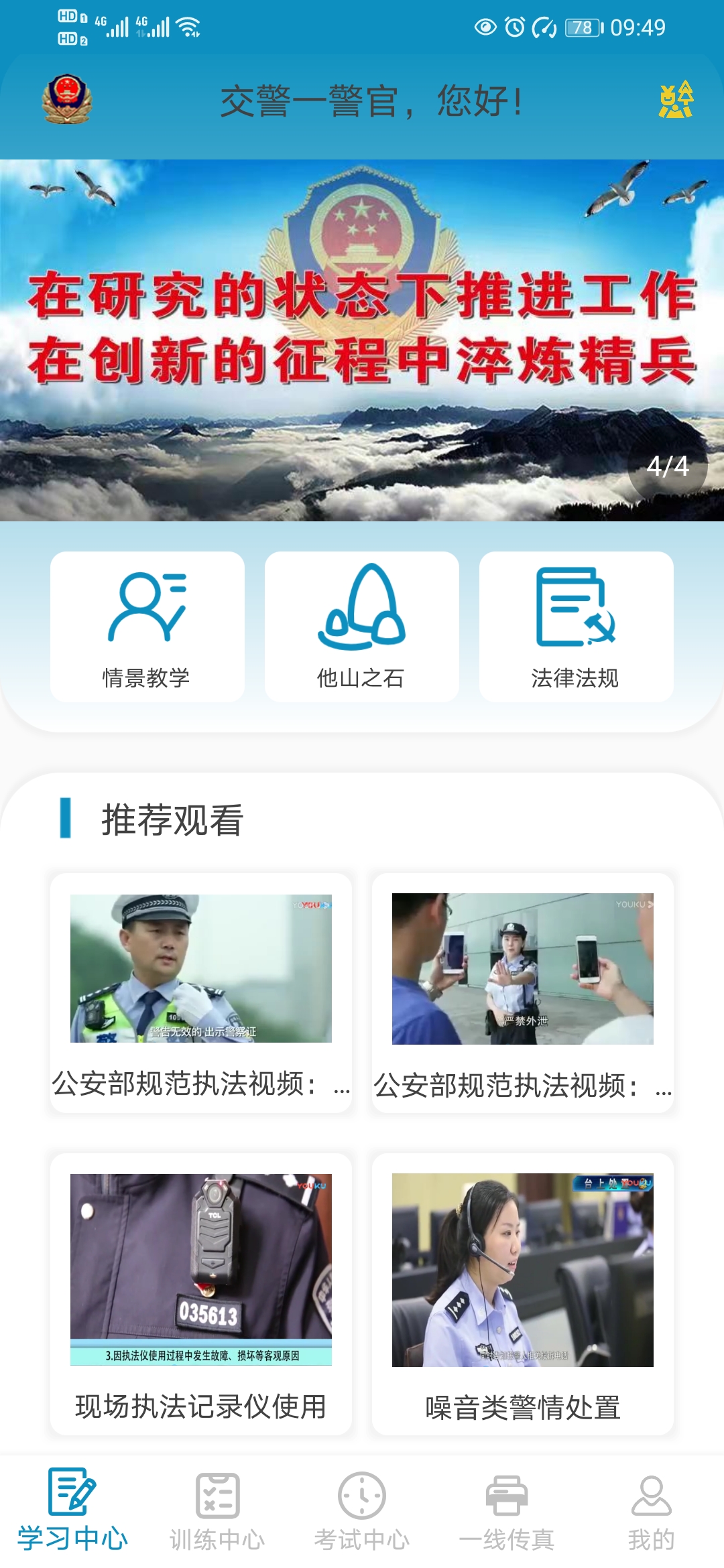Play video of officer facing phone cameras
This screenshot has width=724, height=1568.
523,968
